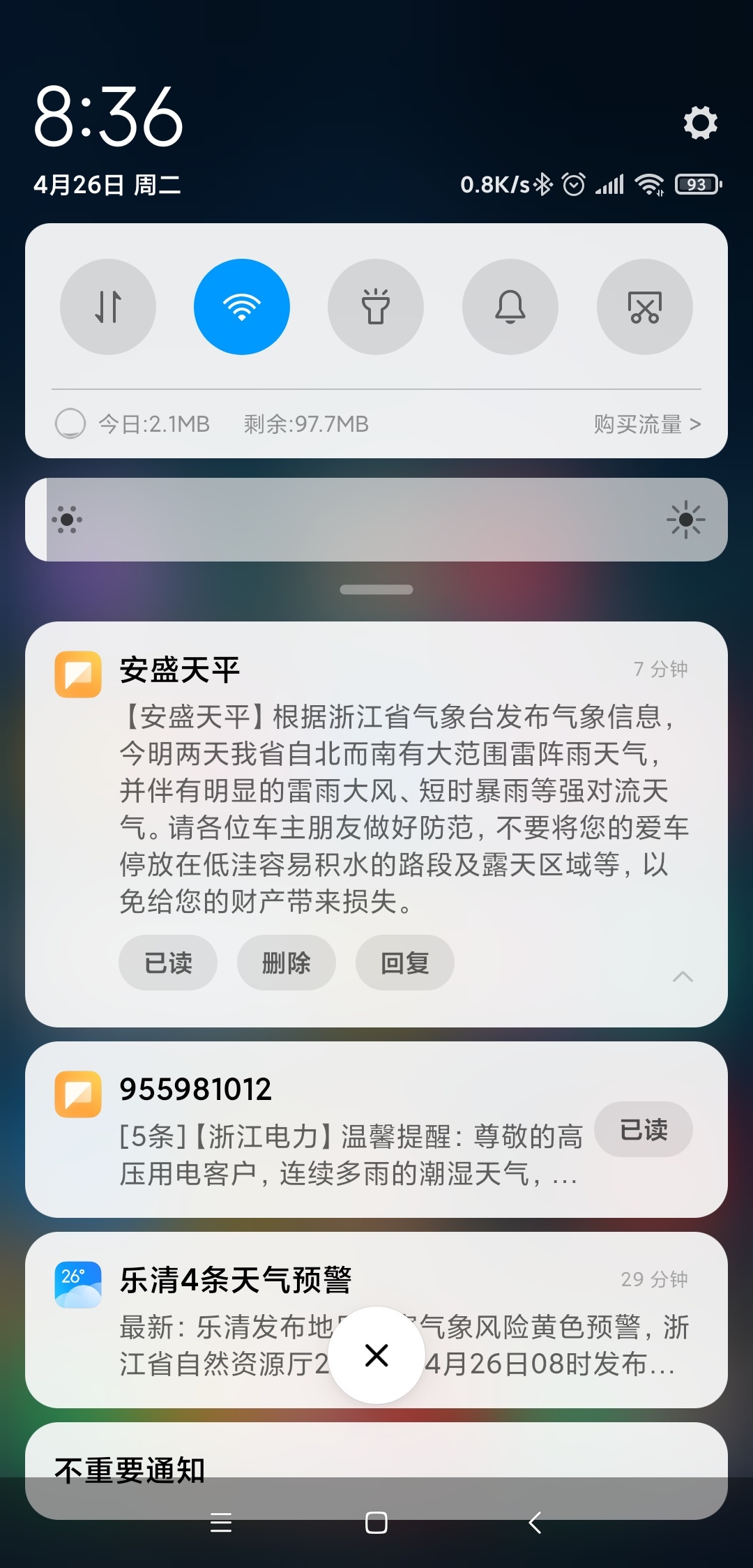Mark the 955981012 message as 已读
Screen dimensions: 753x1568
pyautogui.click(x=644, y=1129)
